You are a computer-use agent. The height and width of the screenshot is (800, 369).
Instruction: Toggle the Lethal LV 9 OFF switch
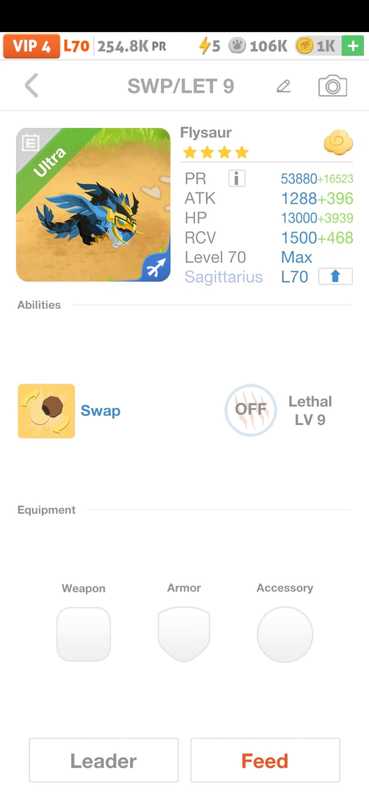pos(251,410)
